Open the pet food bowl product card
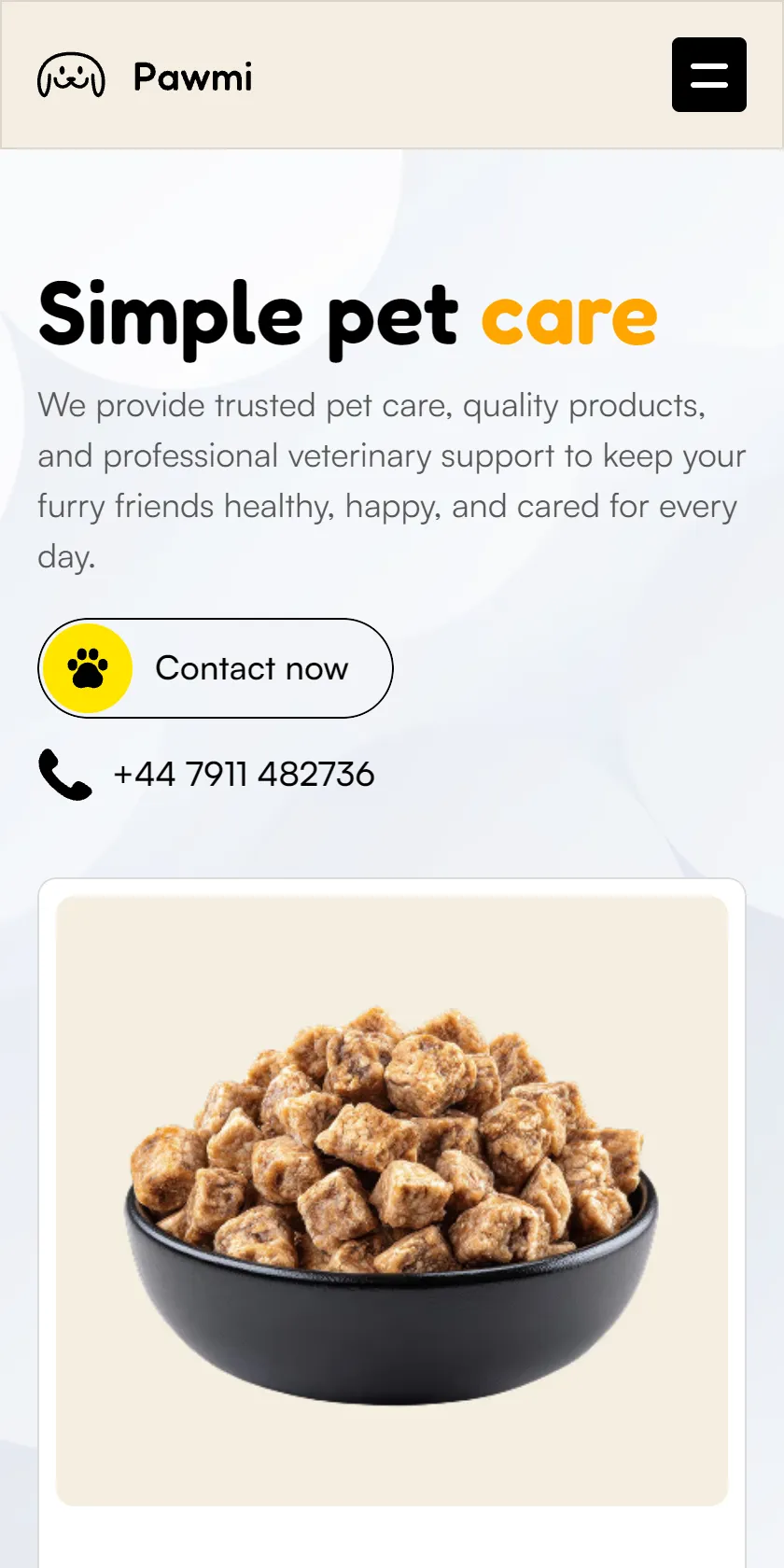The width and height of the screenshot is (784, 1568). [392, 1223]
